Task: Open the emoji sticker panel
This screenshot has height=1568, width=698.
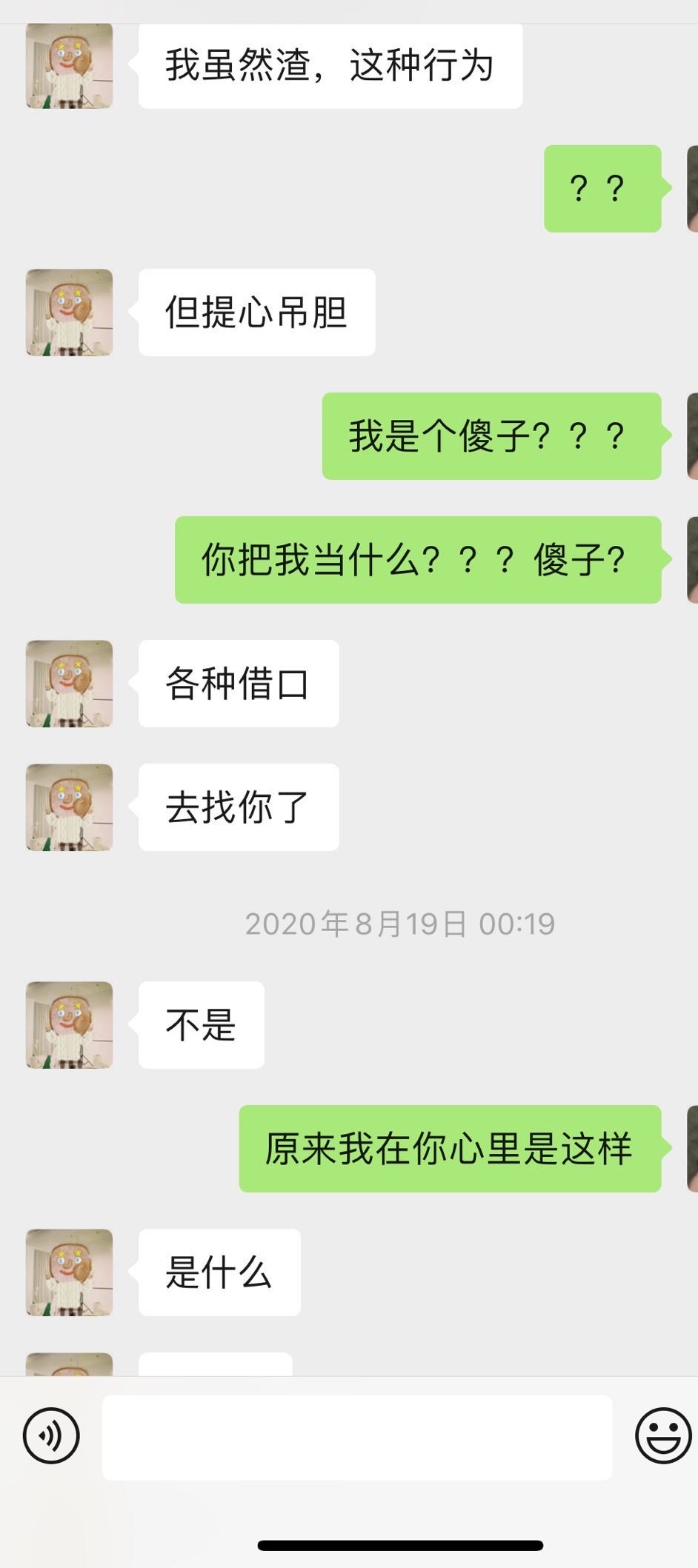Action: click(x=663, y=1435)
